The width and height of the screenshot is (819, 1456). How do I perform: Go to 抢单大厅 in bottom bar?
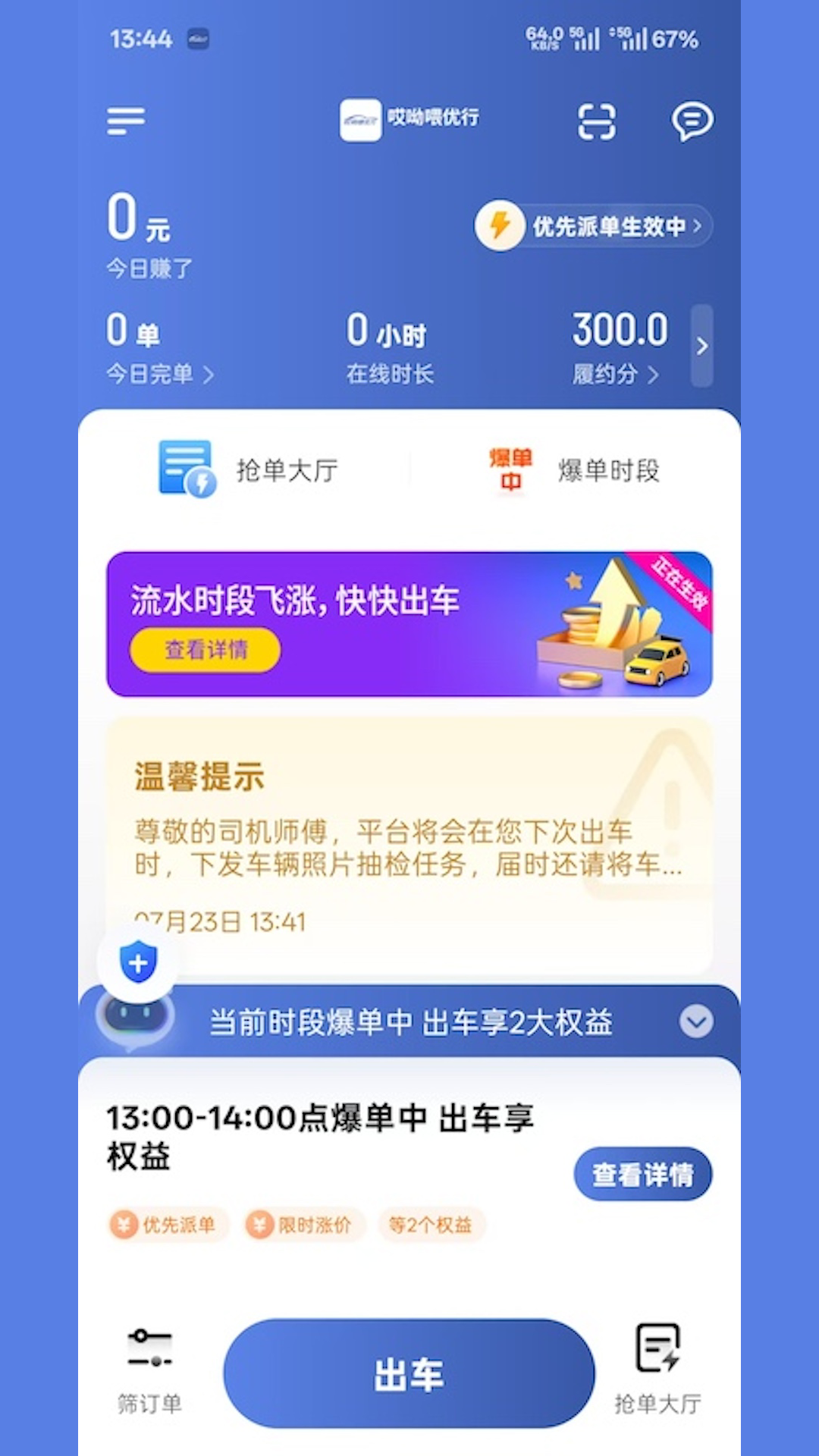[657, 1371]
